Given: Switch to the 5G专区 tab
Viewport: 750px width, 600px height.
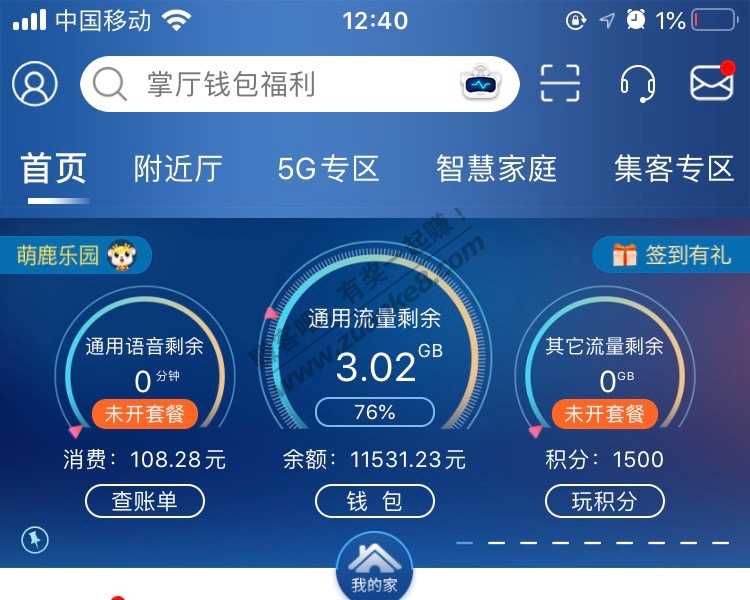Looking at the screenshot, I should pos(329,169).
